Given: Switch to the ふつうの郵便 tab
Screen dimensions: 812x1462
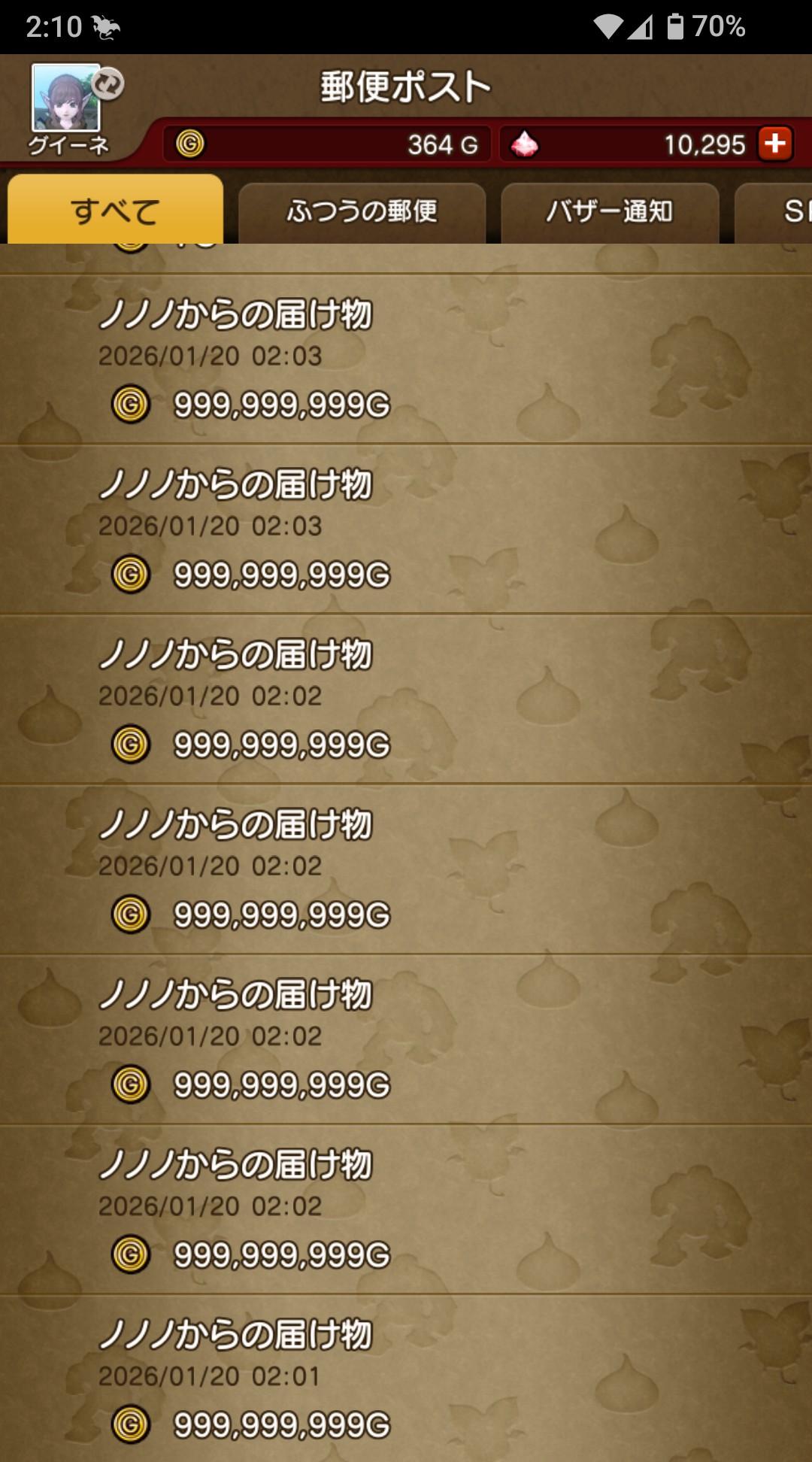Looking at the screenshot, I should (x=362, y=212).
